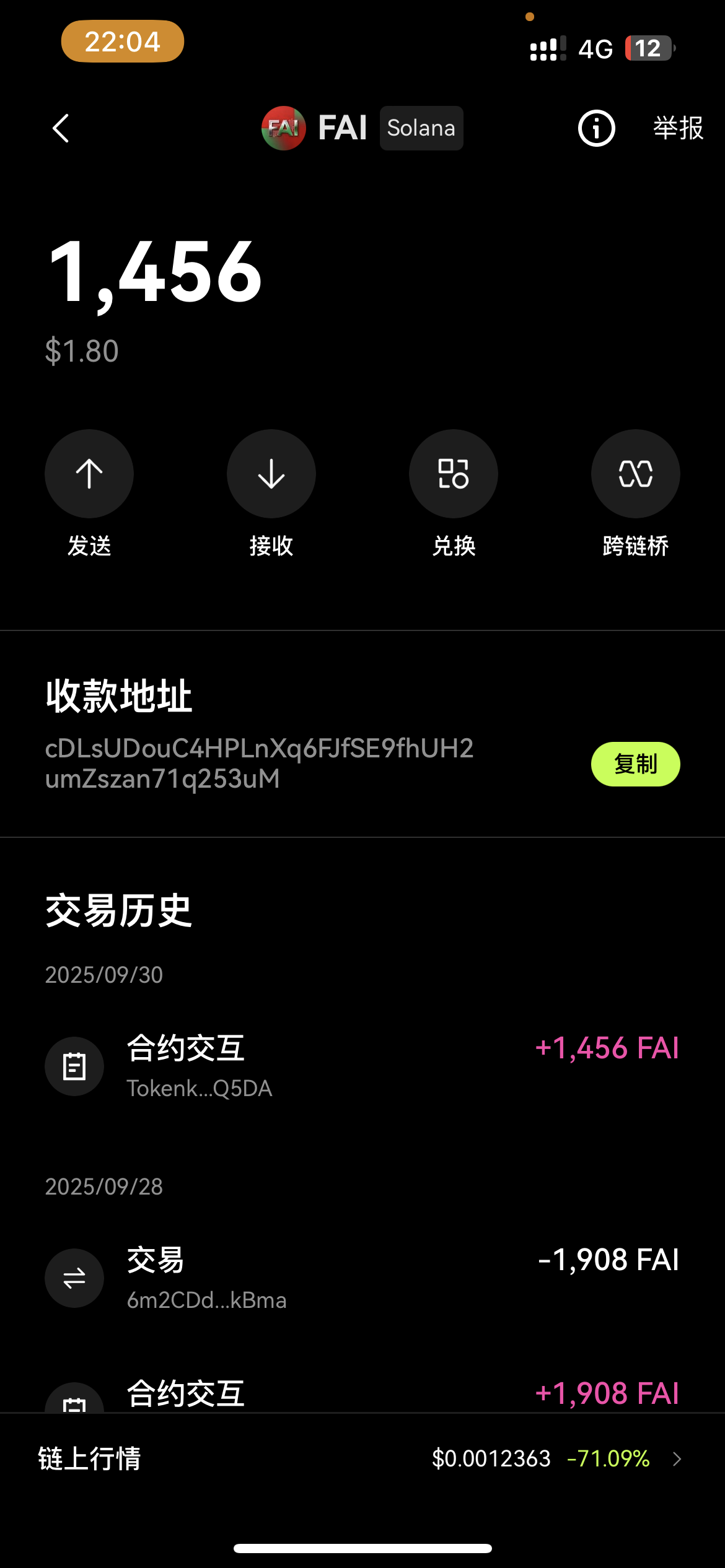Open 接收 to receive FAI
Image resolution: width=725 pixels, height=1568 pixels.
pos(271,474)
